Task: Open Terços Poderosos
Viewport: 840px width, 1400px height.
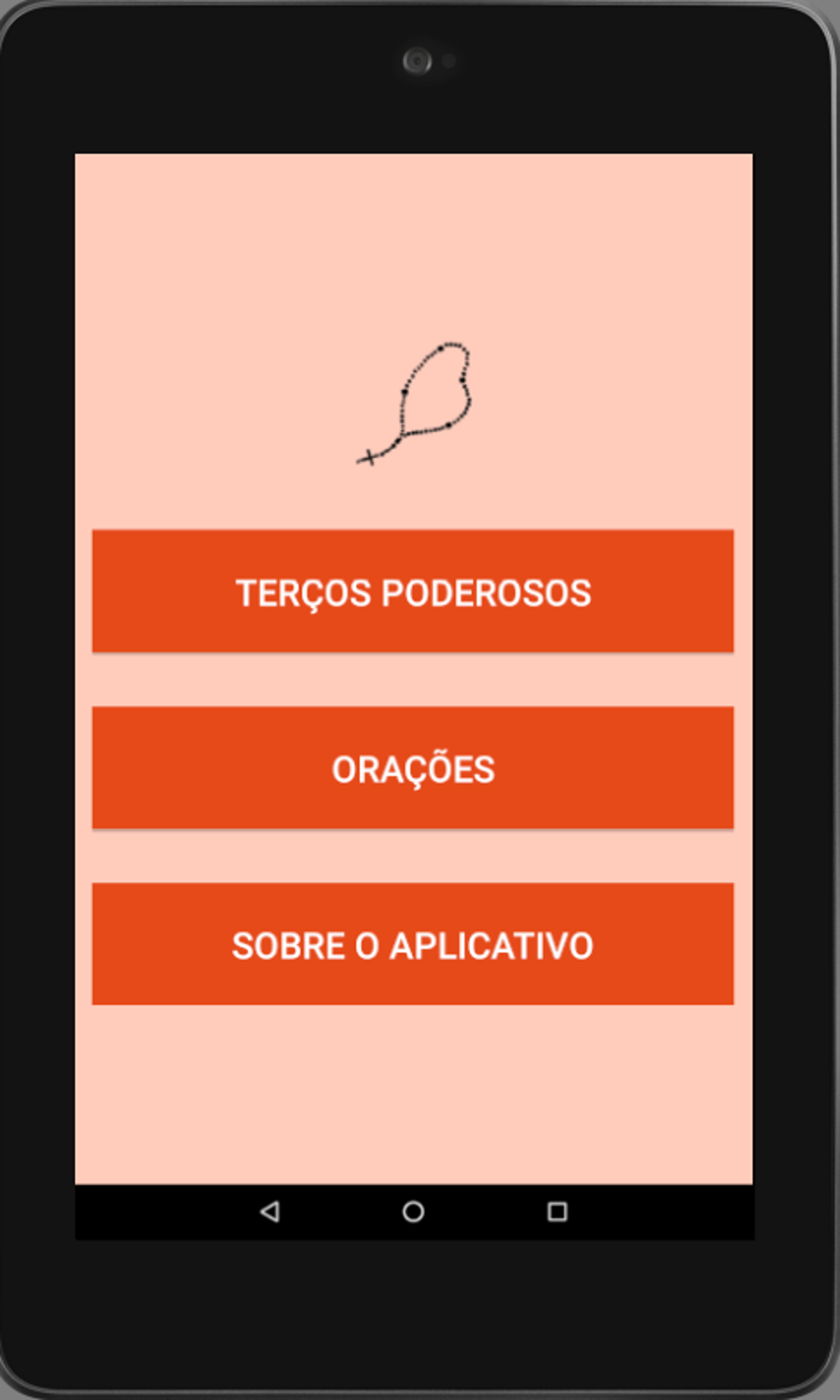Action: pyautogui.click(x=413, y=591)
